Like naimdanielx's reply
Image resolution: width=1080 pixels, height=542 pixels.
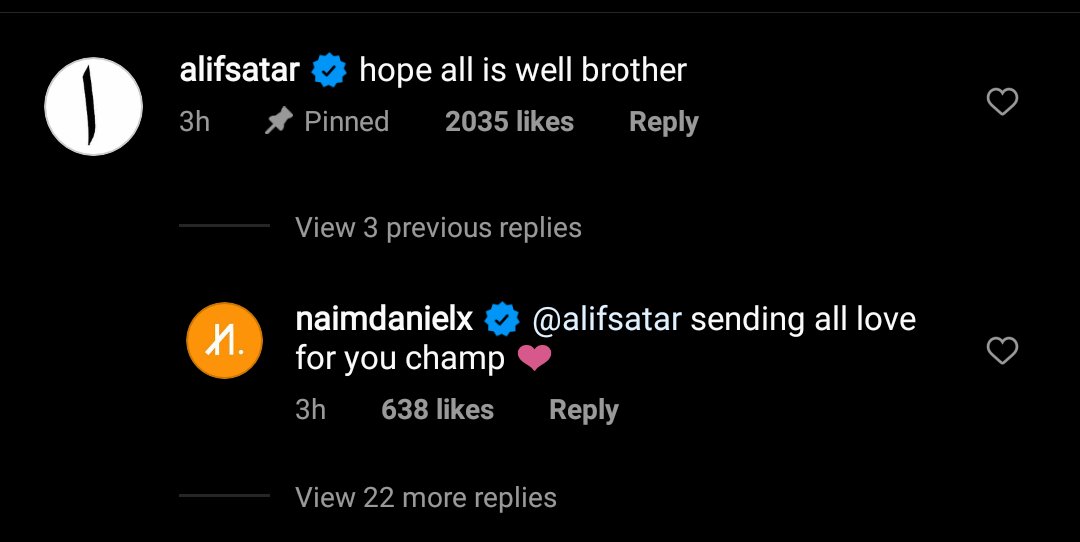tap(1002, 350)
